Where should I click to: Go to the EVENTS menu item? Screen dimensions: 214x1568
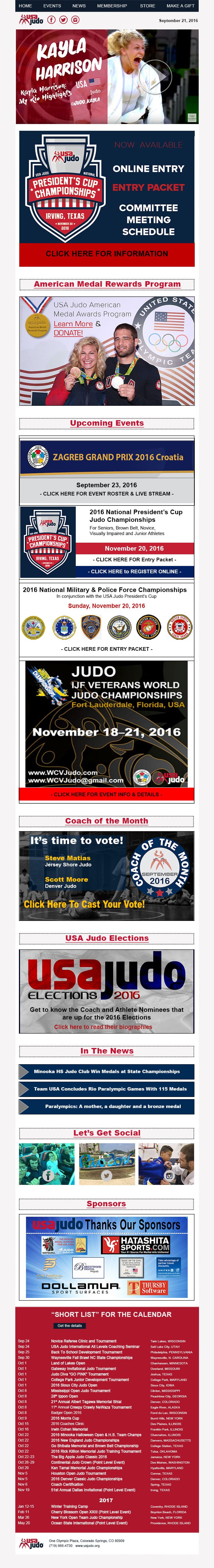(52, 6)
